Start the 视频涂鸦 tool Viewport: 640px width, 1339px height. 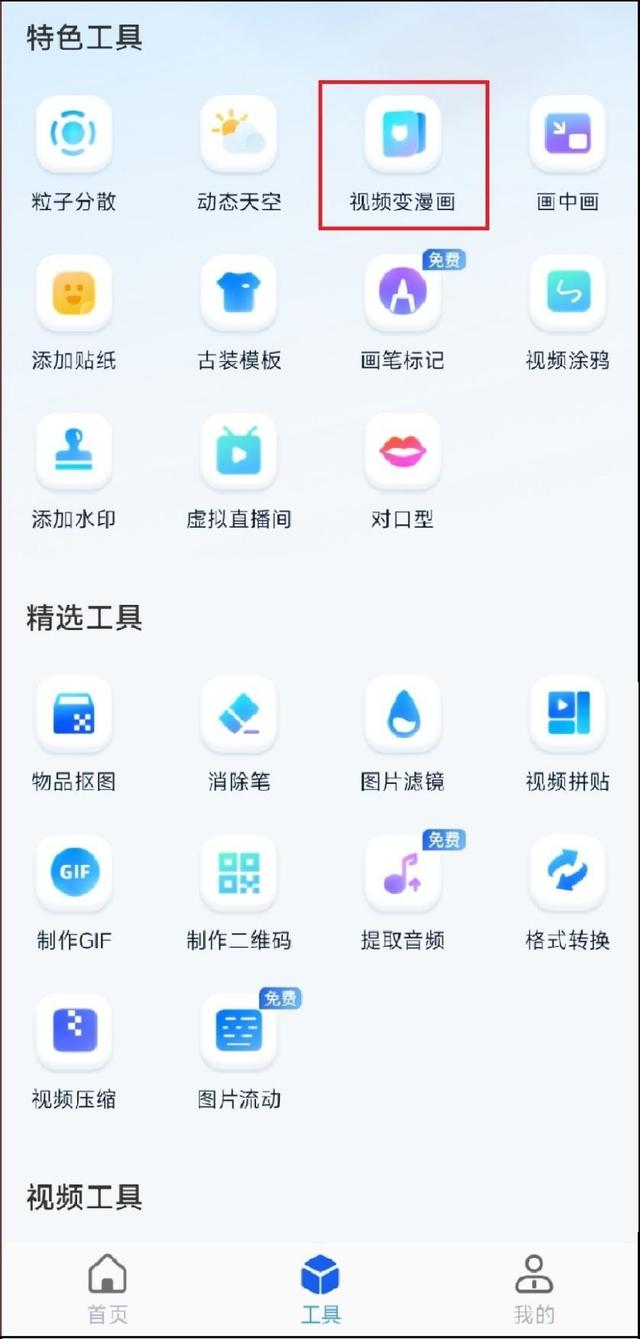coord(567,293)
